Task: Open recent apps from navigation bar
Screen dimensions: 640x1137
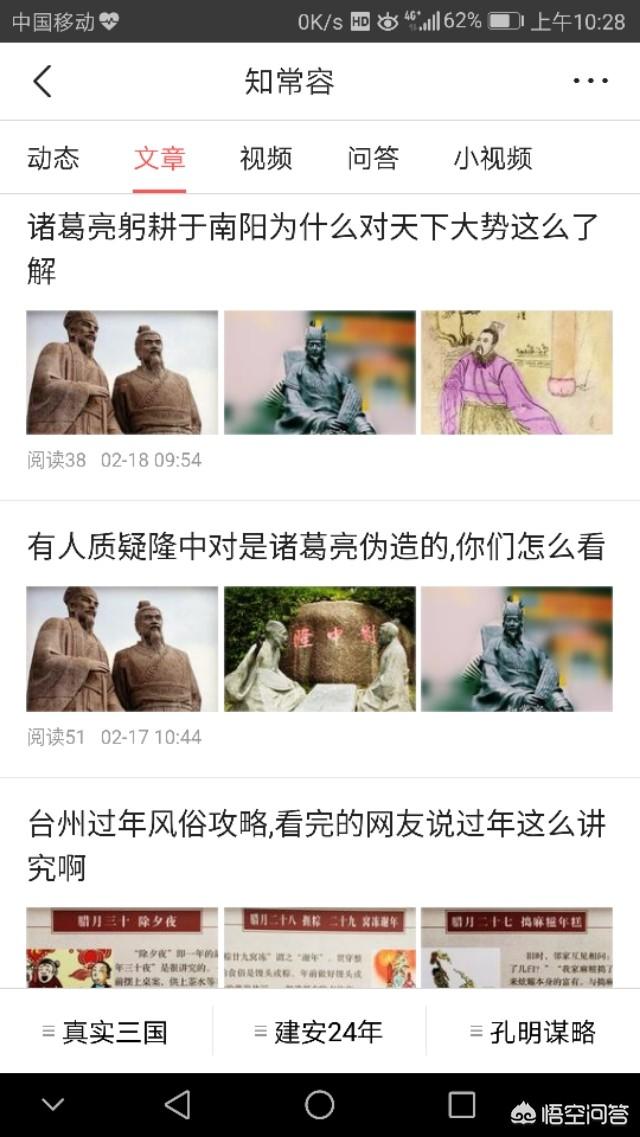Action: [x=462, y=1104]
